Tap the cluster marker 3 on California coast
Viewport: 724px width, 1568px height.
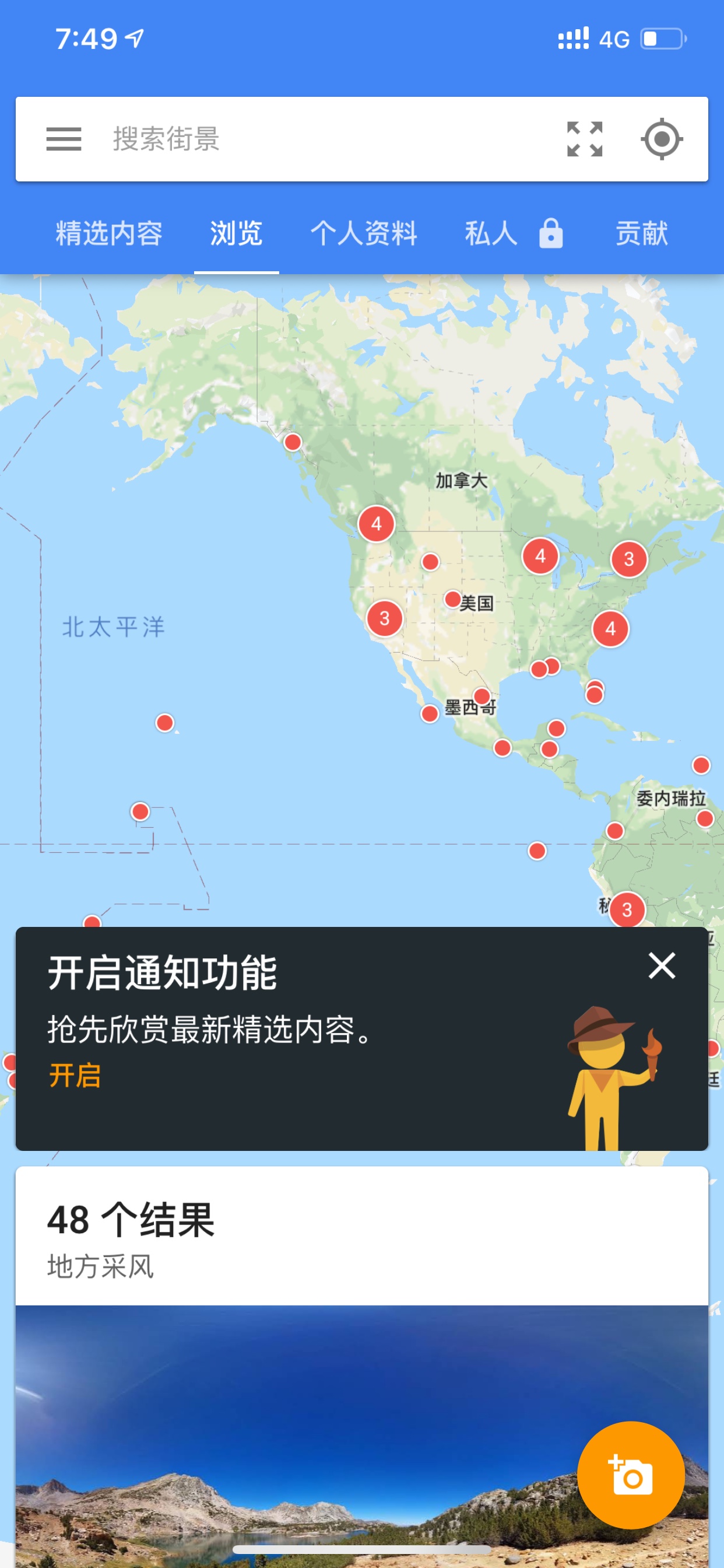(385, 618)
